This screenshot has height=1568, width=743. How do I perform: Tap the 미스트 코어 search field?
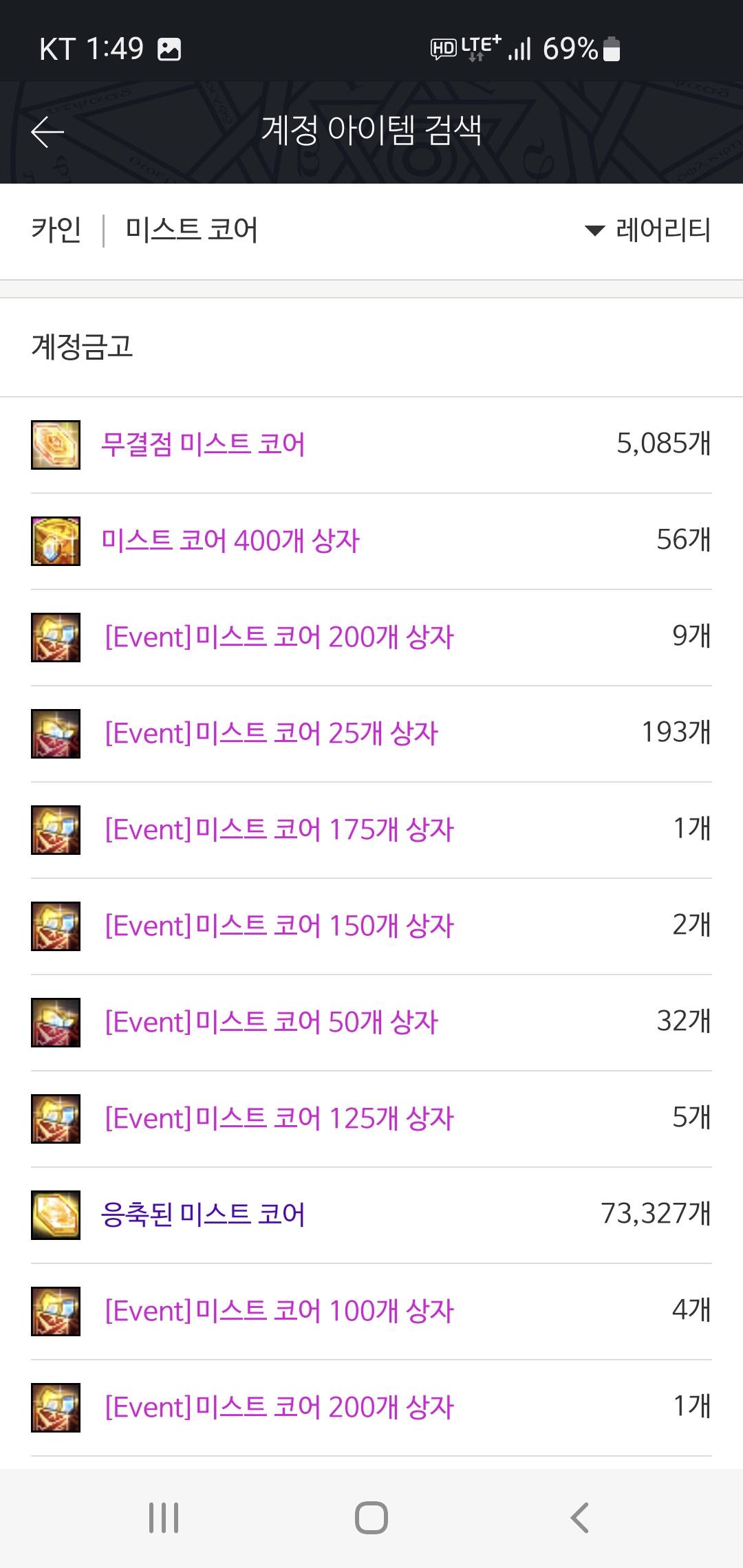pos(191,230)
